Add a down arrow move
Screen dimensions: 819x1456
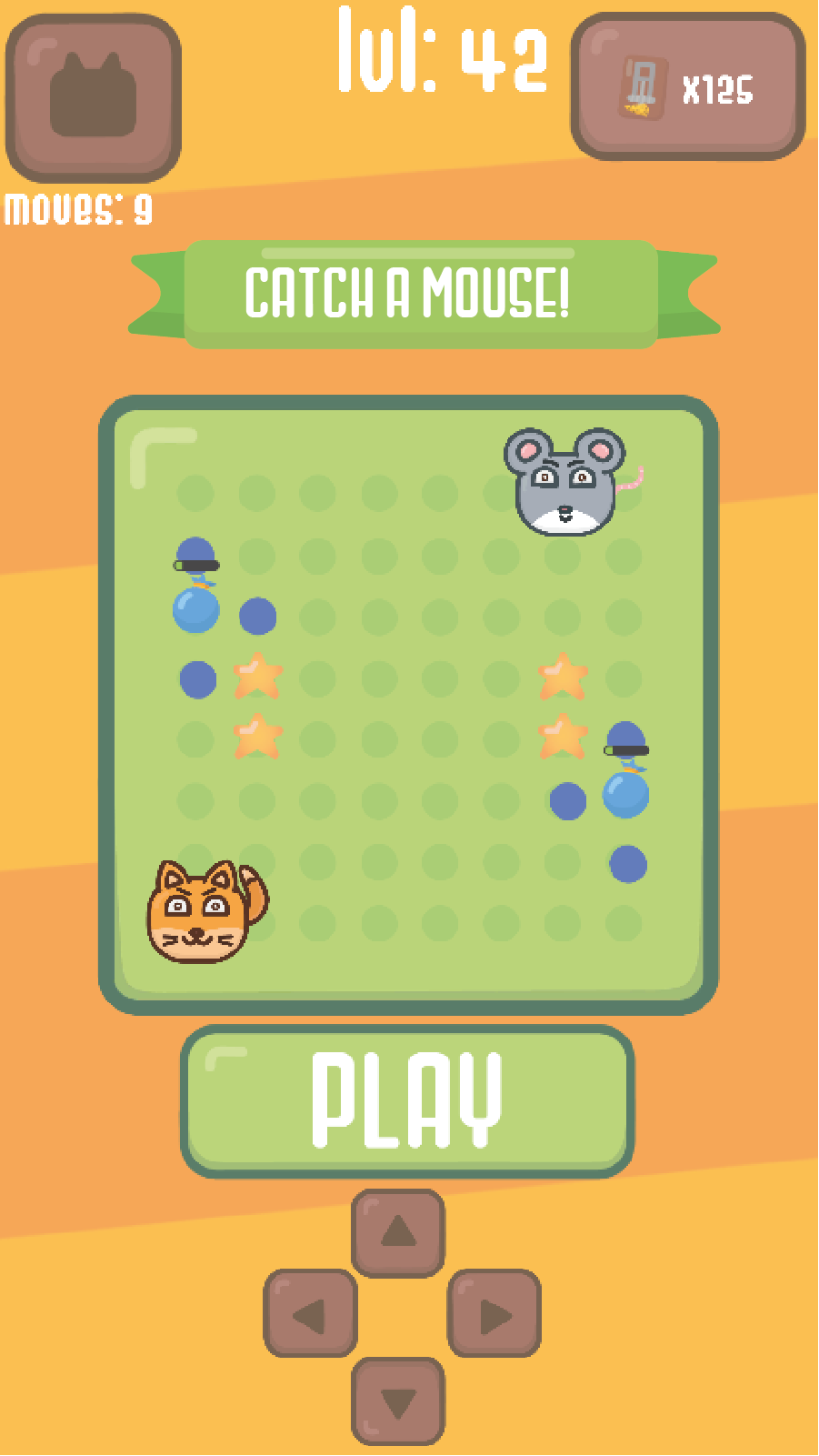398,1401
